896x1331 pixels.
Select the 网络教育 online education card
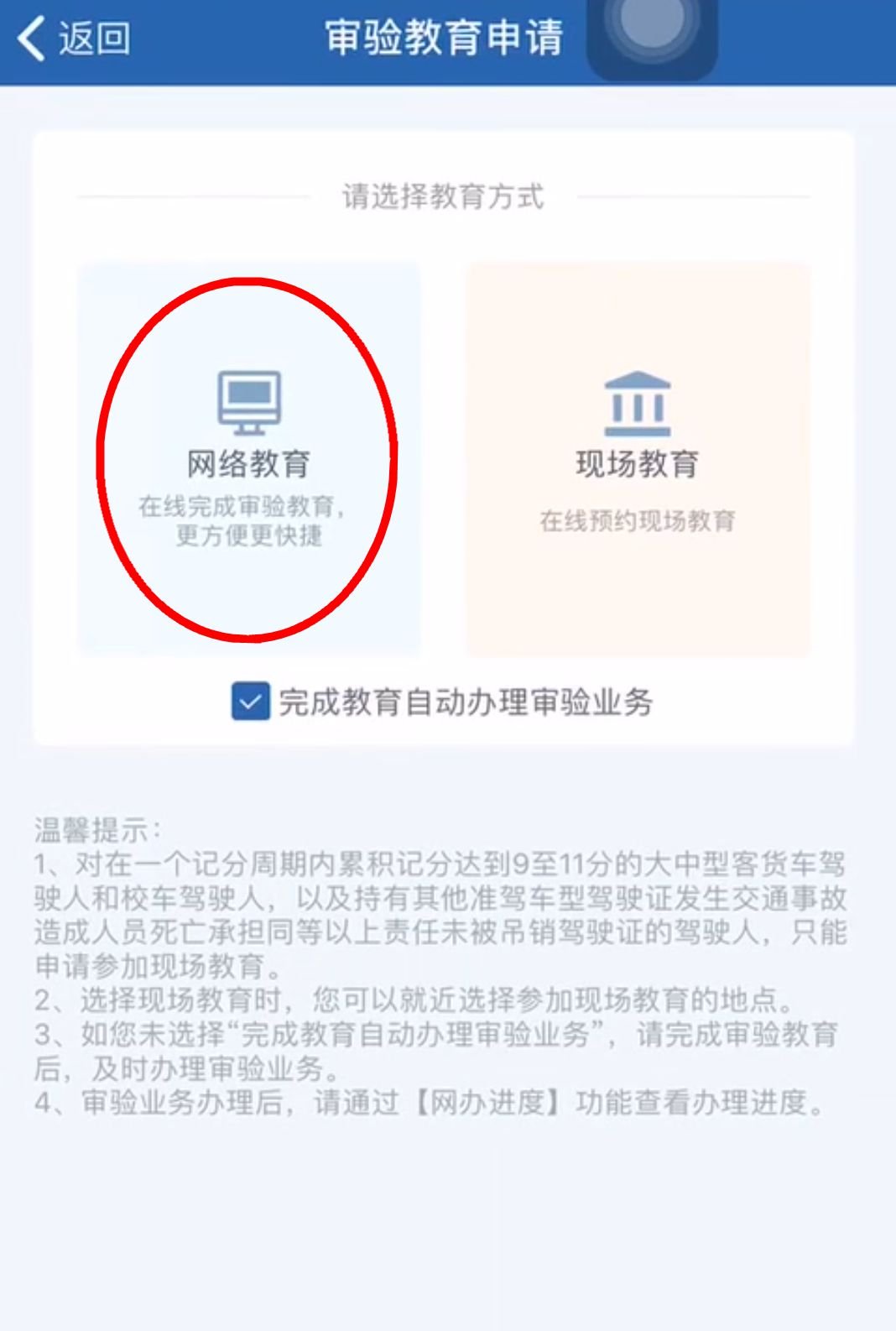point(248,458)
